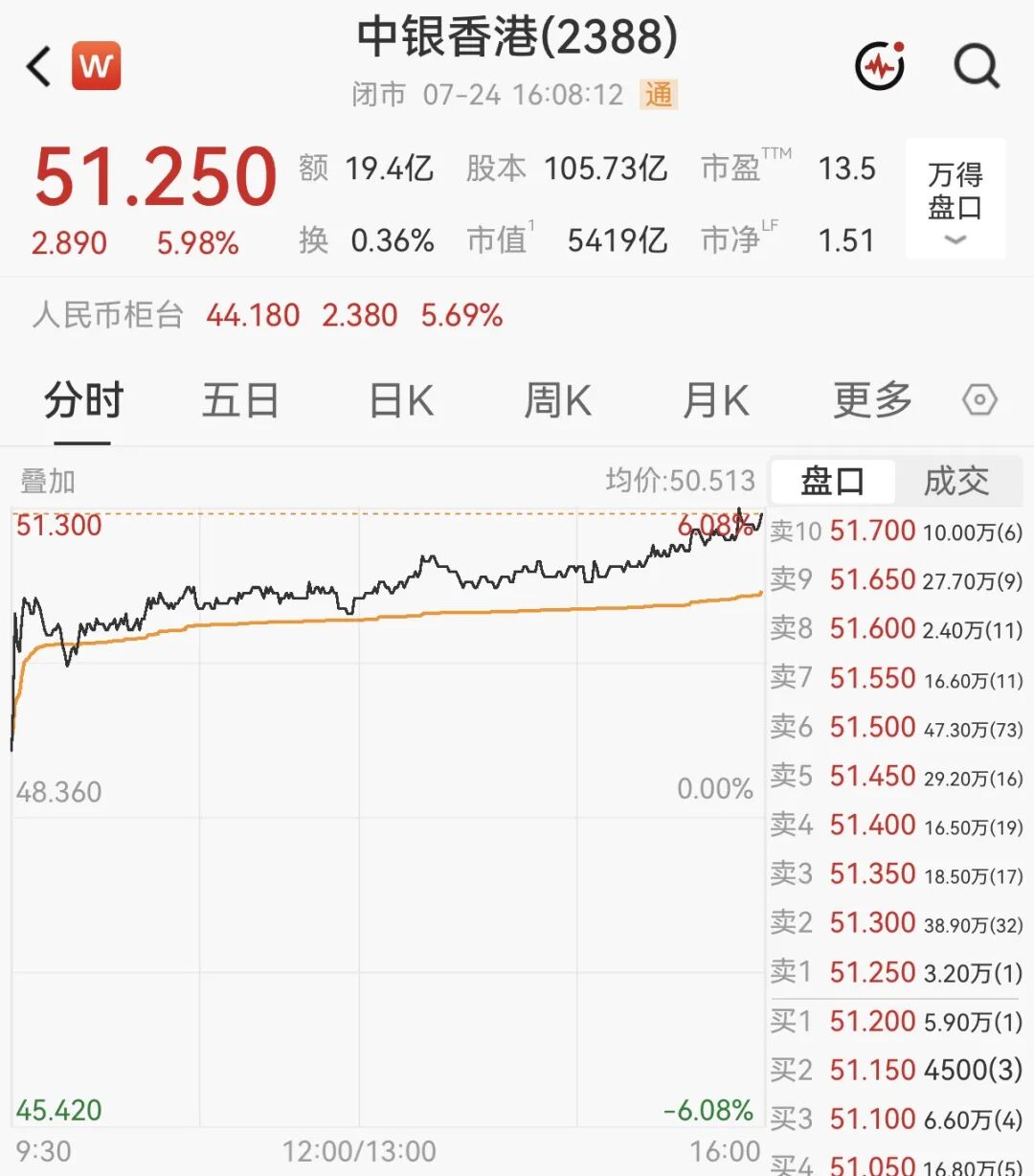Viewport: 1034px width, 1176px height.
Task: Tap 叠加 to overlay another stock
Action: pos(48,481)
